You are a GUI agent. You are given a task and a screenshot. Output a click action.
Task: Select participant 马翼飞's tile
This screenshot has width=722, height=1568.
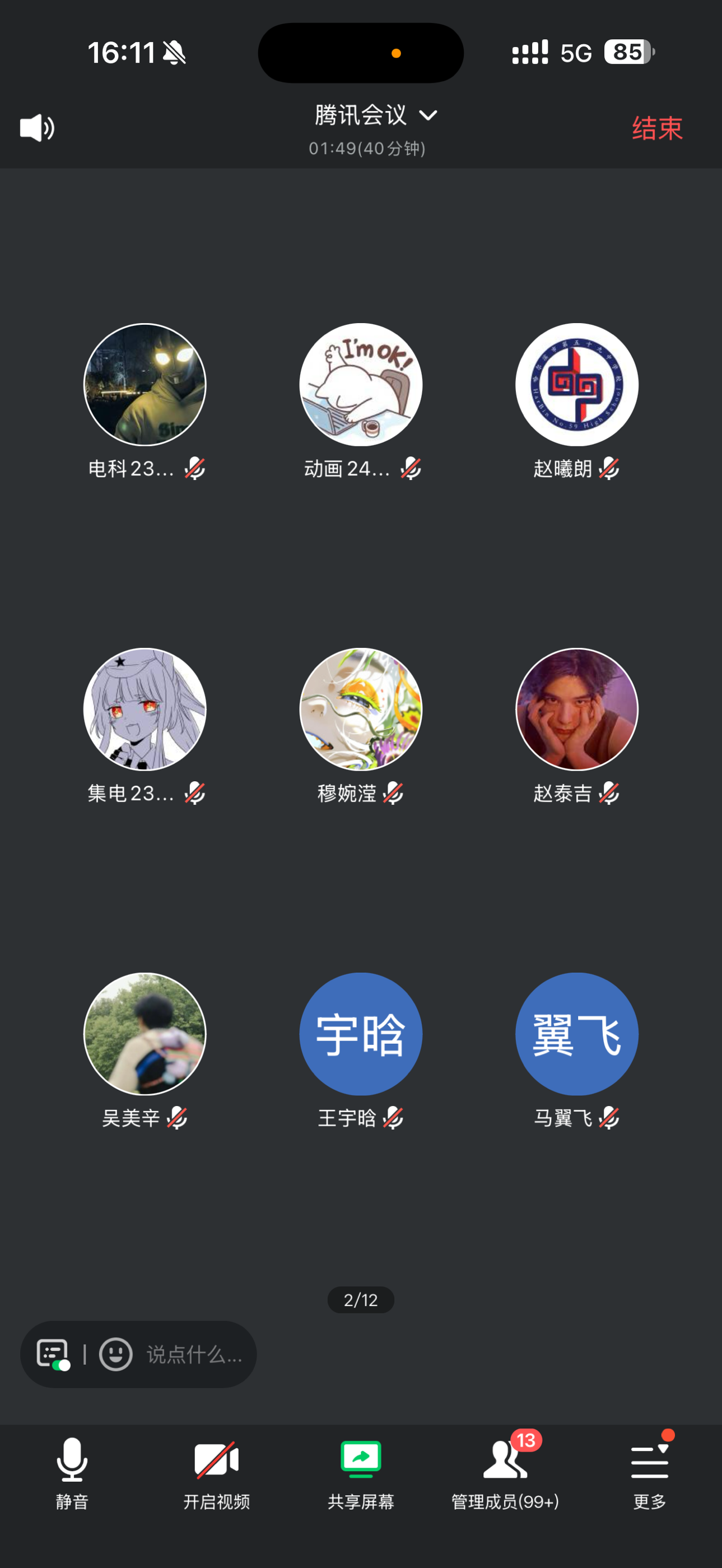coord(576,1034)
